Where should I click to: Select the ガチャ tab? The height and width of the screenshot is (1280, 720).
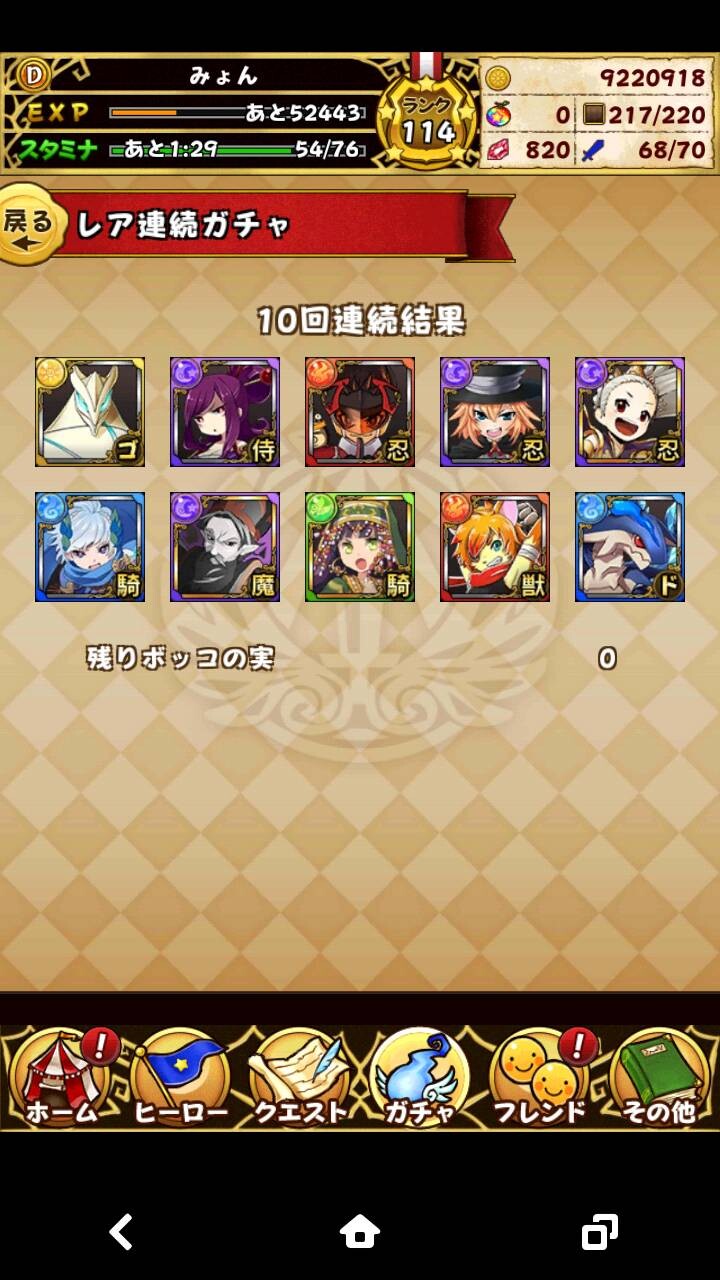[x=419, y=1080]
